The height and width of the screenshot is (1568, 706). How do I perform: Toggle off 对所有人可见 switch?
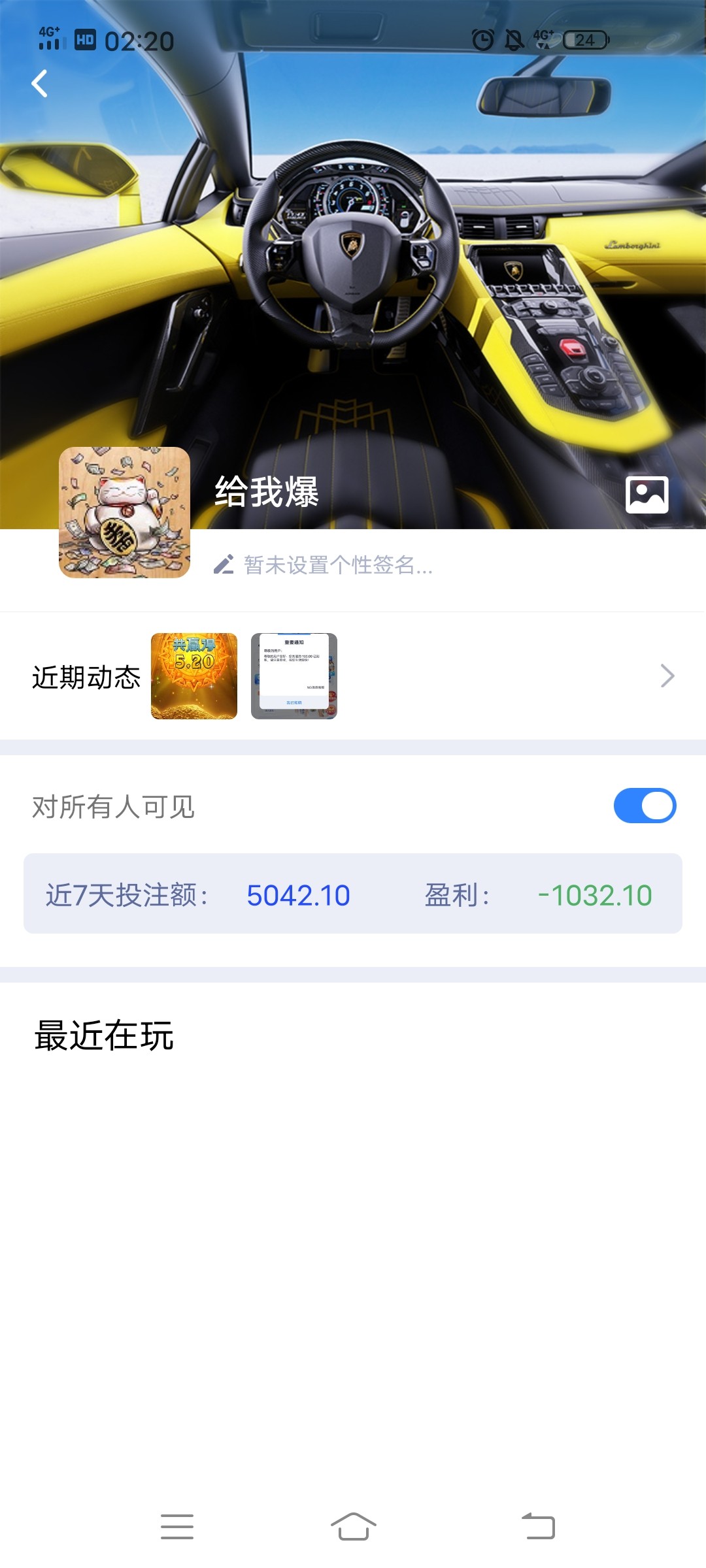(x=645, y=806)
